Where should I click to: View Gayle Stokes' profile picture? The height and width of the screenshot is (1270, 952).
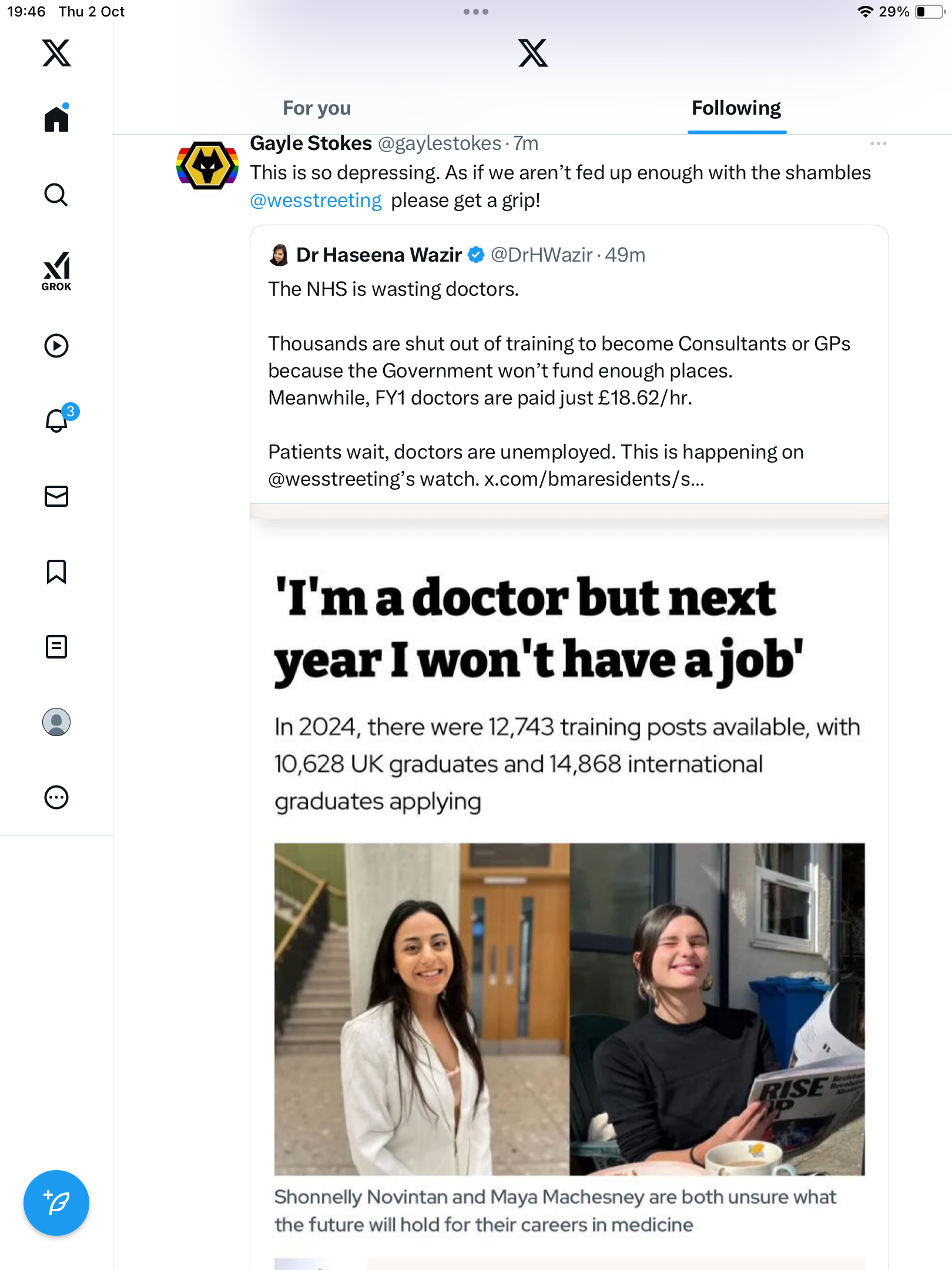coord(207,166)
